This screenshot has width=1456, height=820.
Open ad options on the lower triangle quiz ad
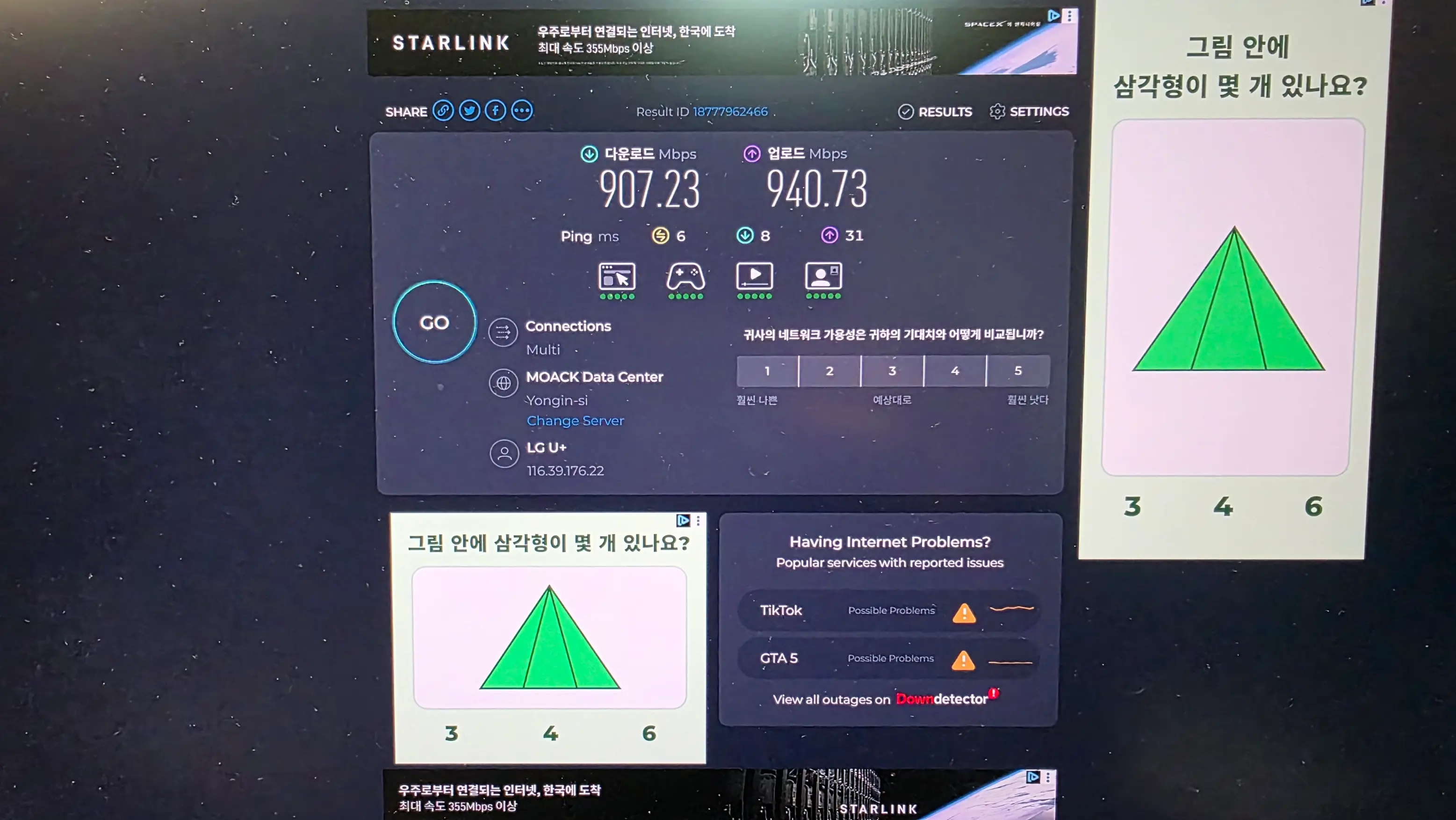pos(698,520)
